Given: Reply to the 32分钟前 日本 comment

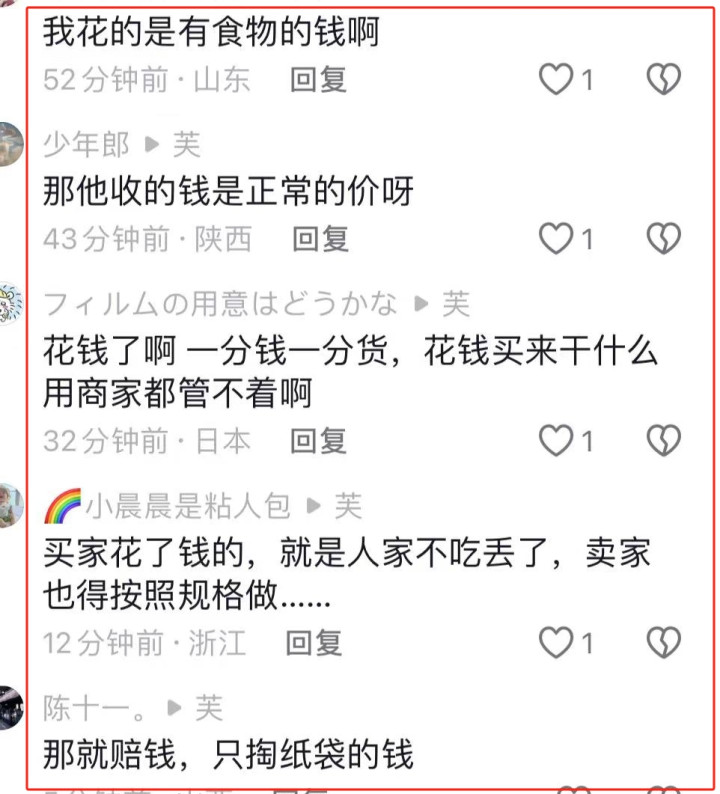Looking at the screenshot, I should [318, 441].
